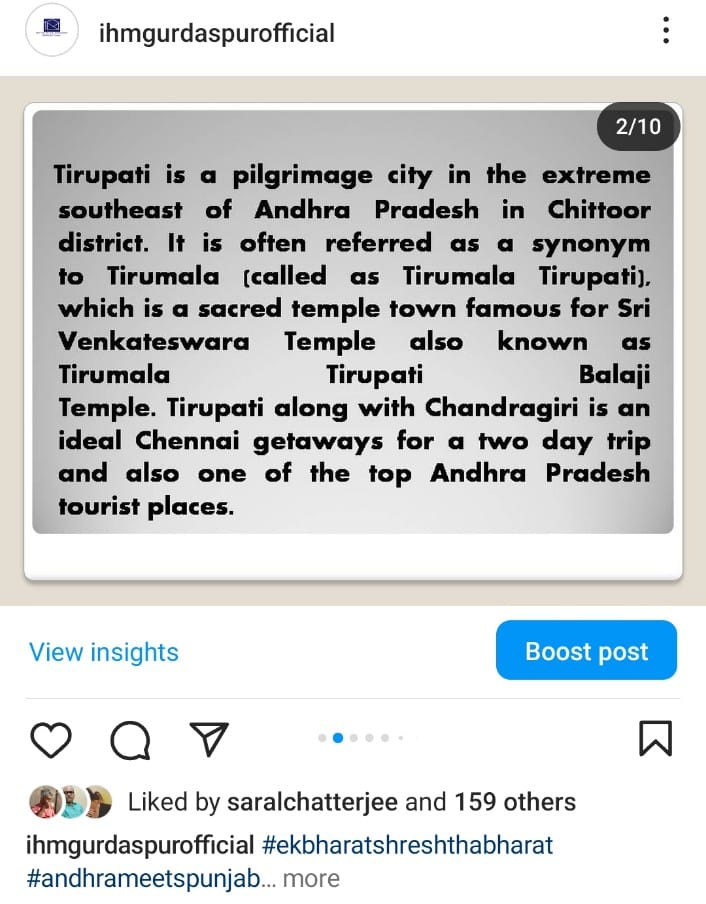706x904 pixels.
Task: Open the #ekbharatshreshthabharat hashtag
Action: 407,844
